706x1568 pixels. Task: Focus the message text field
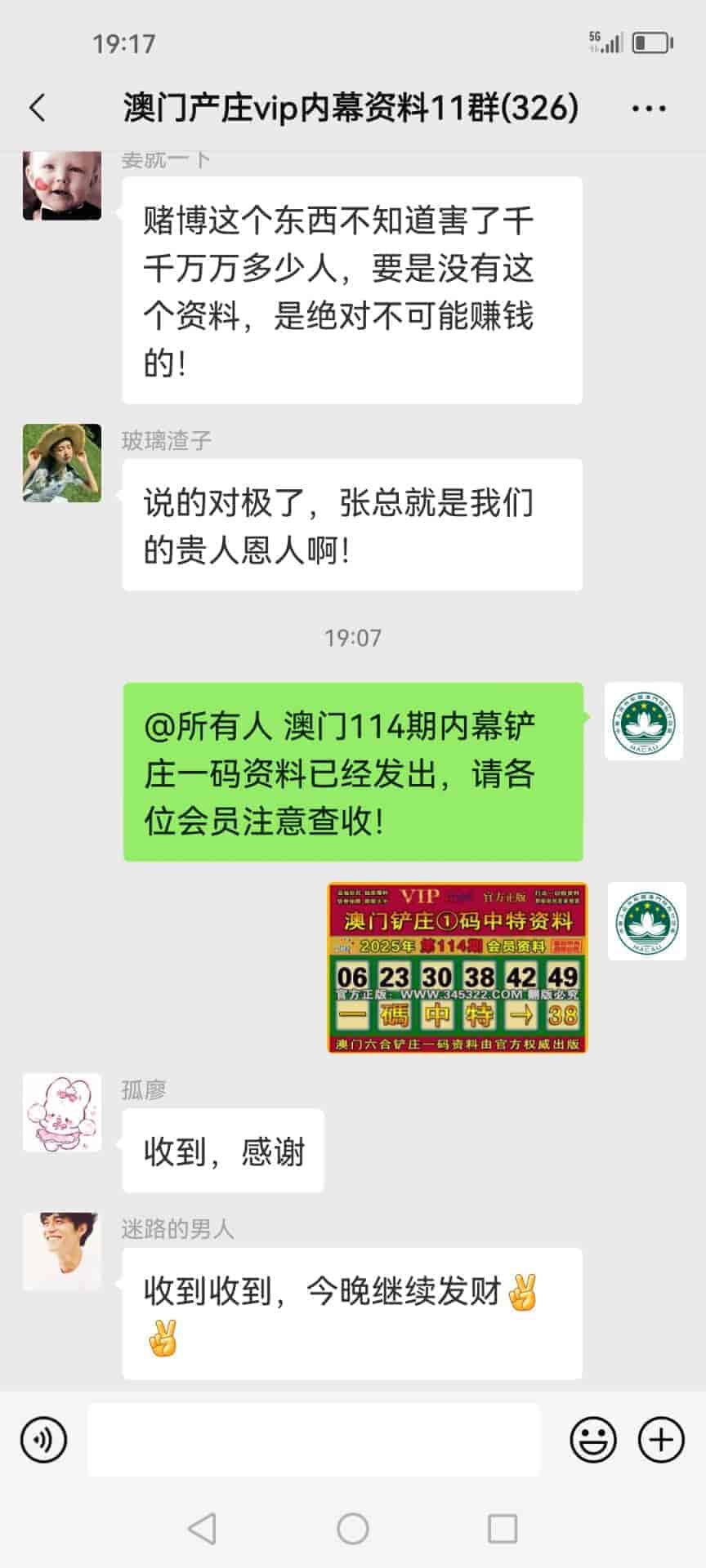(x=314, y=1440)
